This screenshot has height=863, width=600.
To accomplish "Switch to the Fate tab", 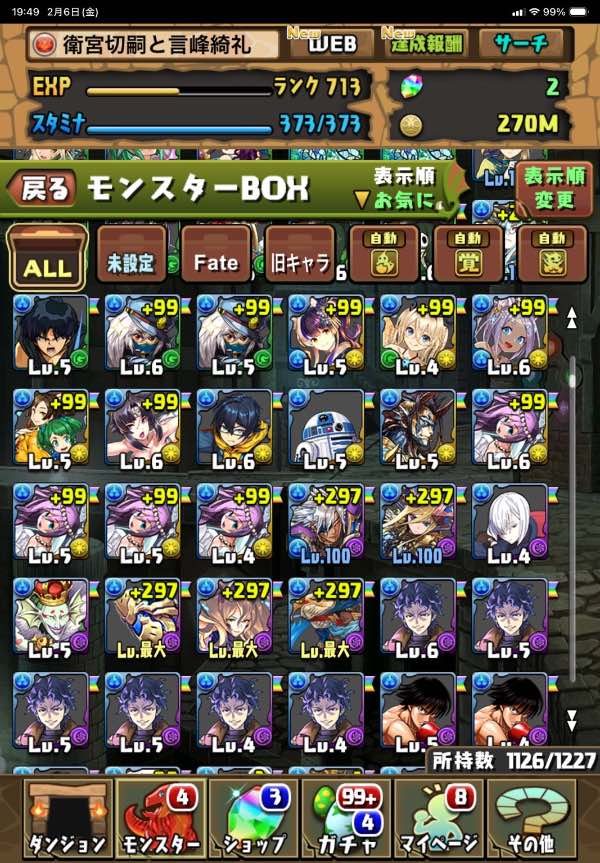I will (x=215, y=260).
